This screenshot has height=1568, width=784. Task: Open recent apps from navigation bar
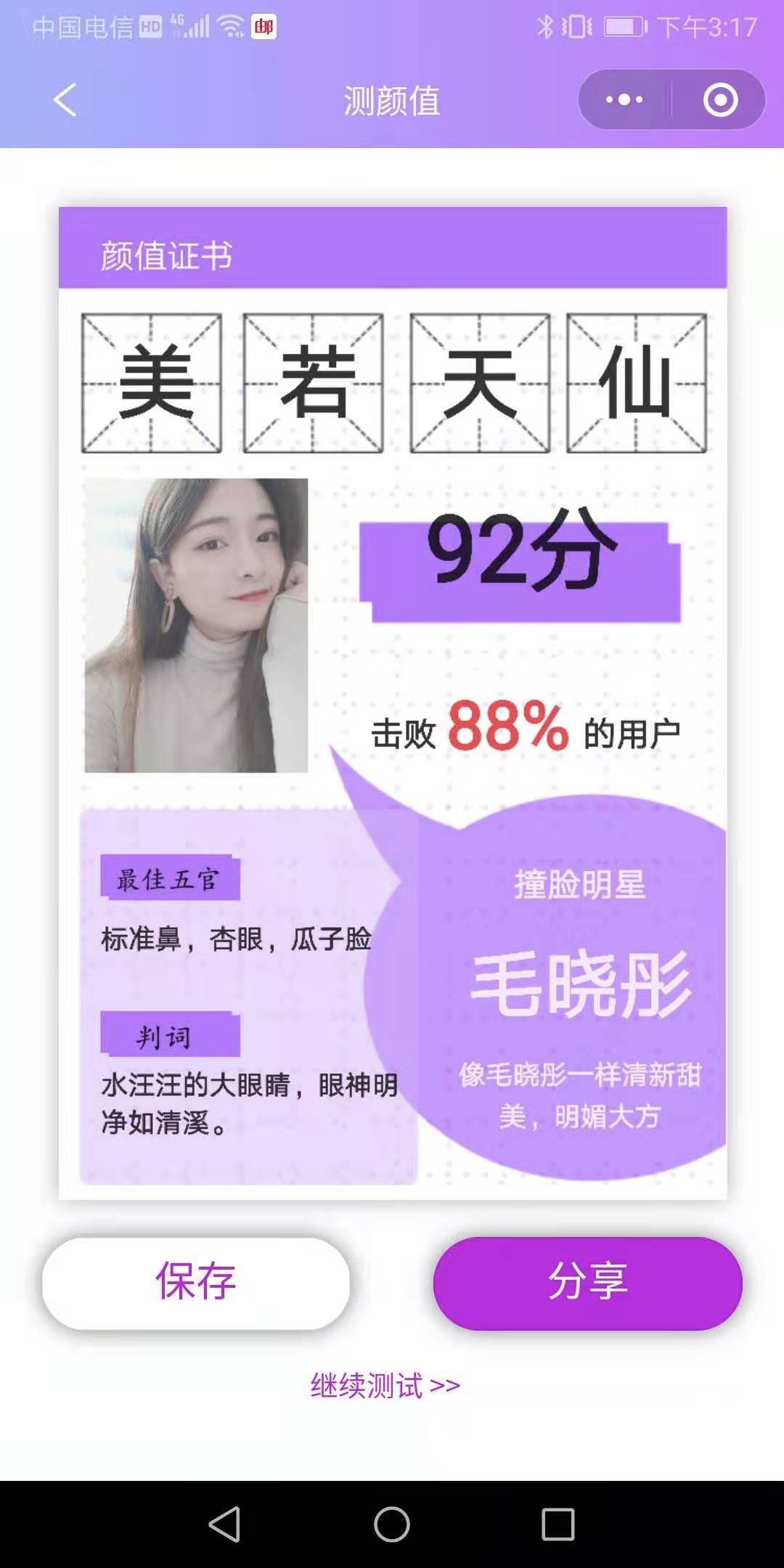pos(558,1524)
